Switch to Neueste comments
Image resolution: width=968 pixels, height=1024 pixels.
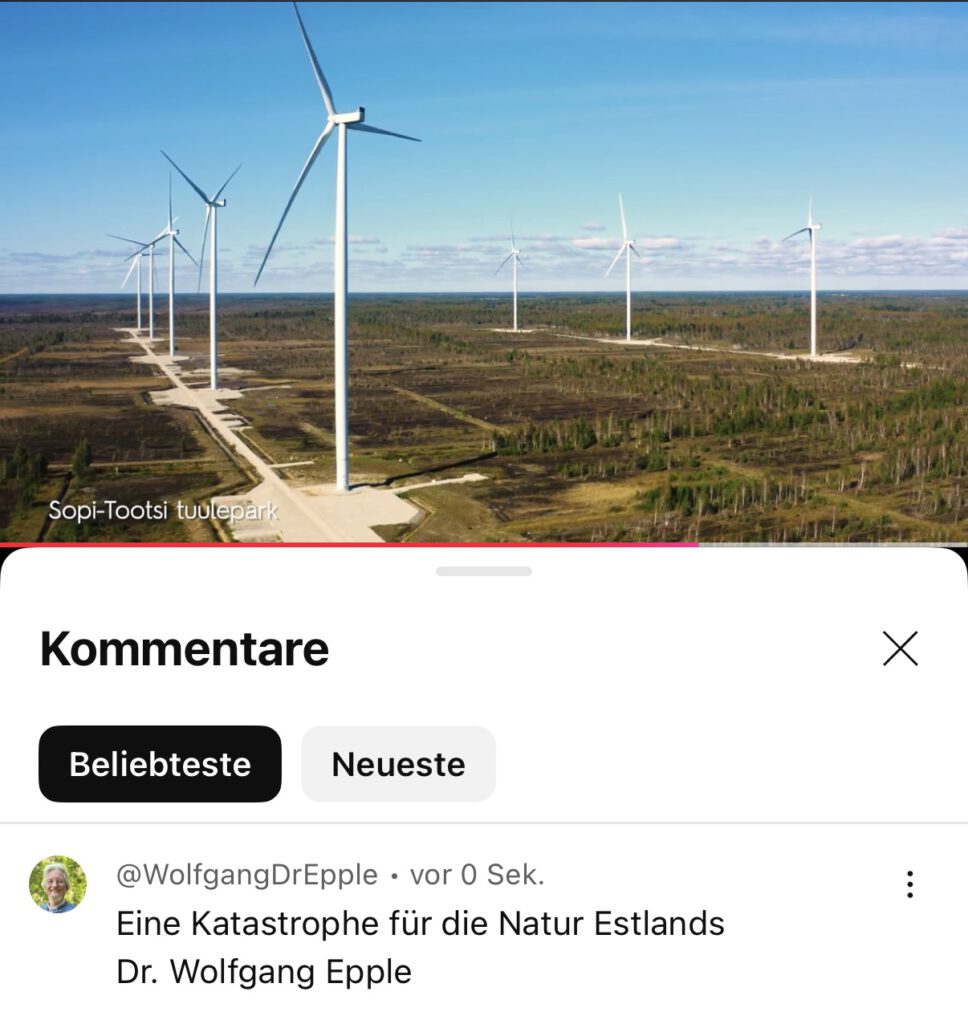point(398,764)
